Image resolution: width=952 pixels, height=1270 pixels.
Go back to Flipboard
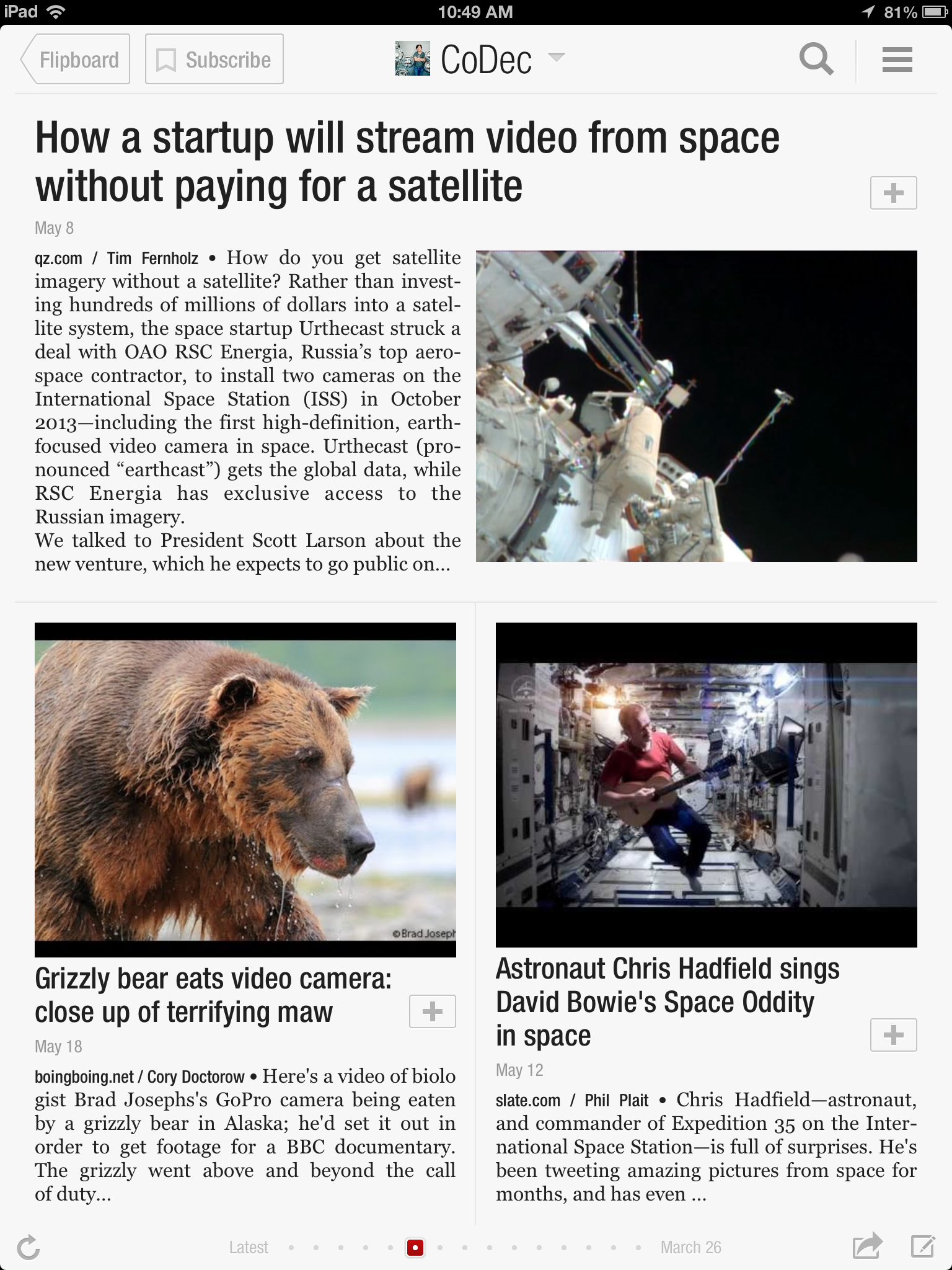76,60
